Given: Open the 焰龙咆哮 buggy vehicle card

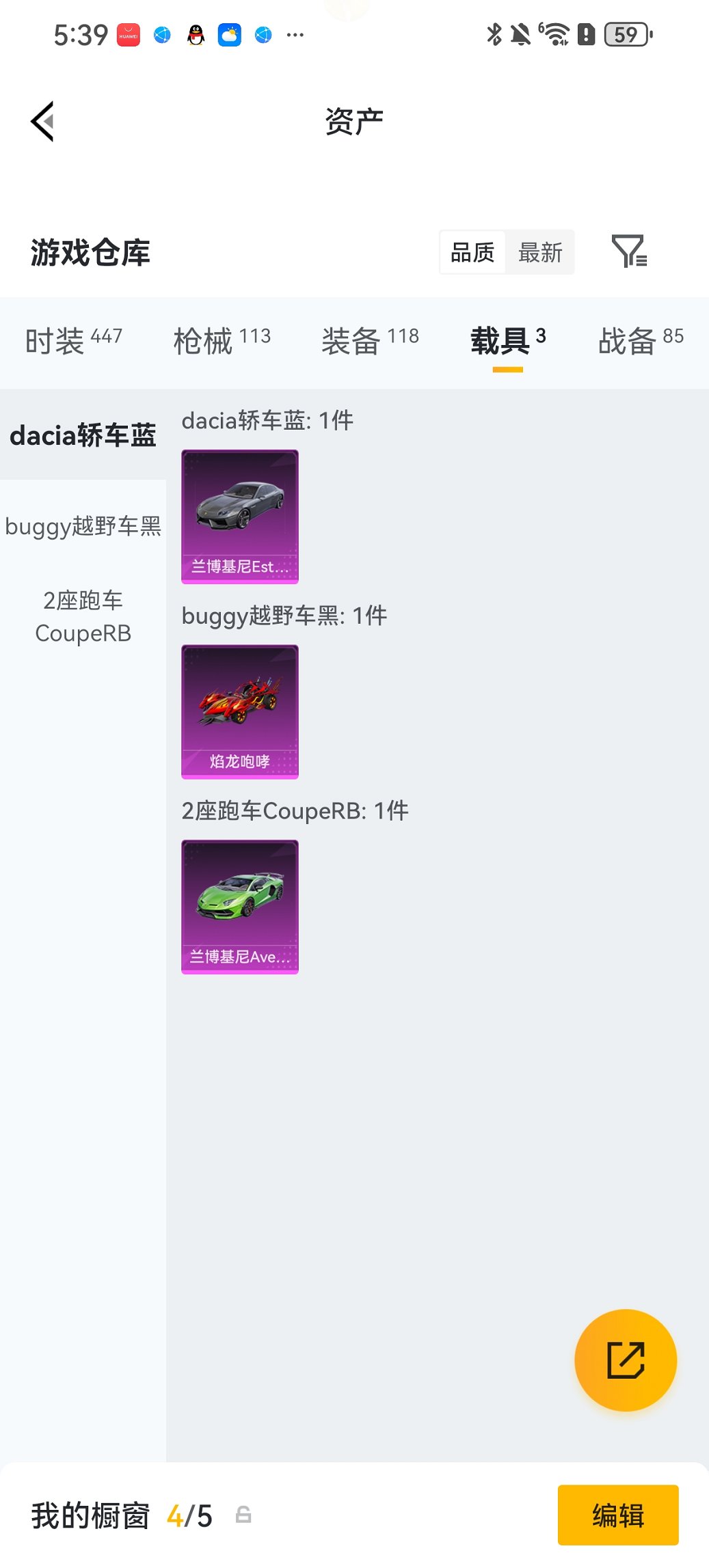Looking at the screenshot, I should tap(239, 712).
